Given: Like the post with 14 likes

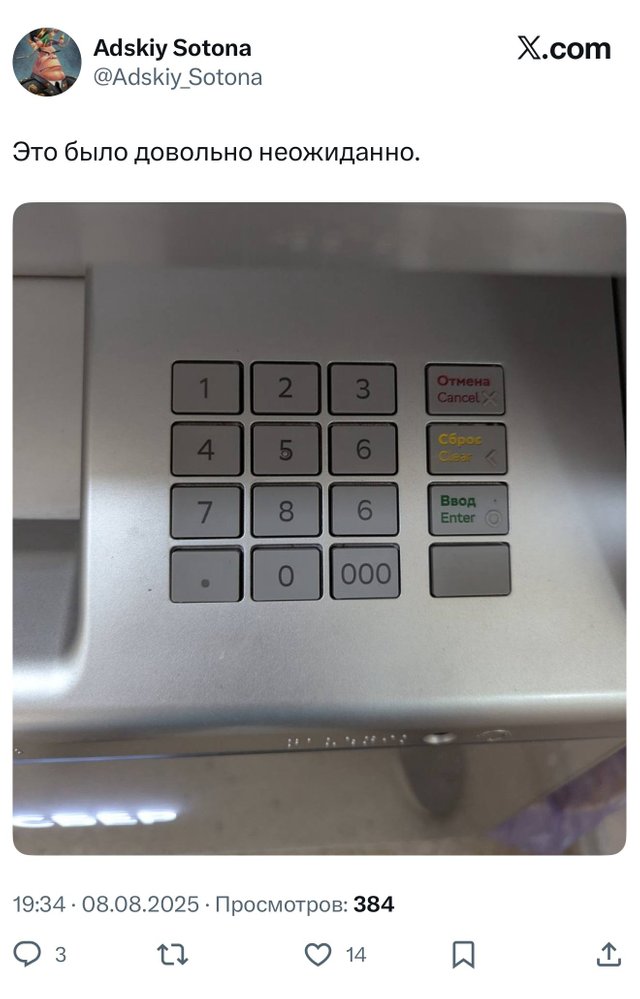Looking at the screenshot, I should [x=318, y=955].
